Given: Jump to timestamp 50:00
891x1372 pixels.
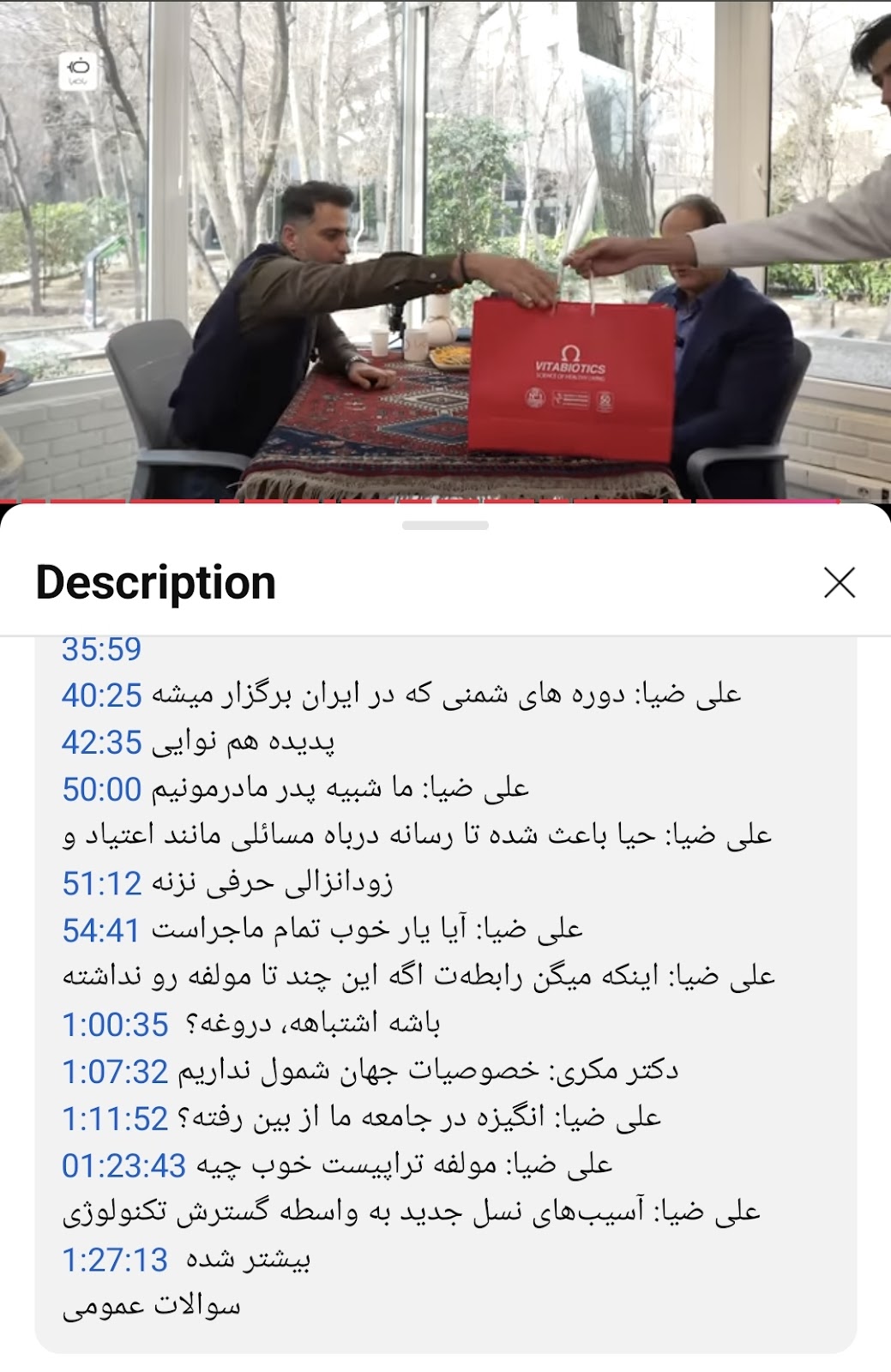Looking at the screenshot, I should pos(101,789).
